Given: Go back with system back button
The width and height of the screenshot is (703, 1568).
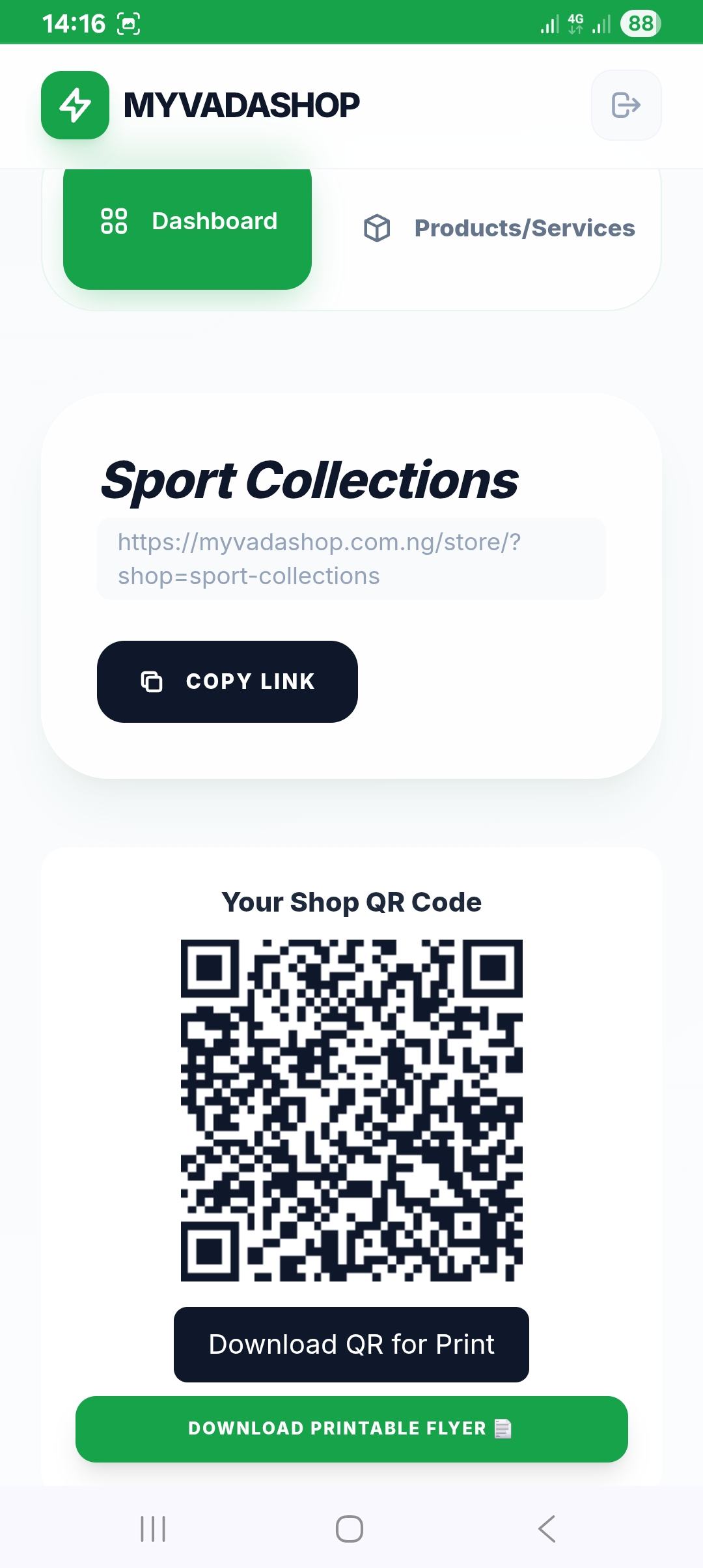Looking at the screenshot, I should click(547, 1528).
